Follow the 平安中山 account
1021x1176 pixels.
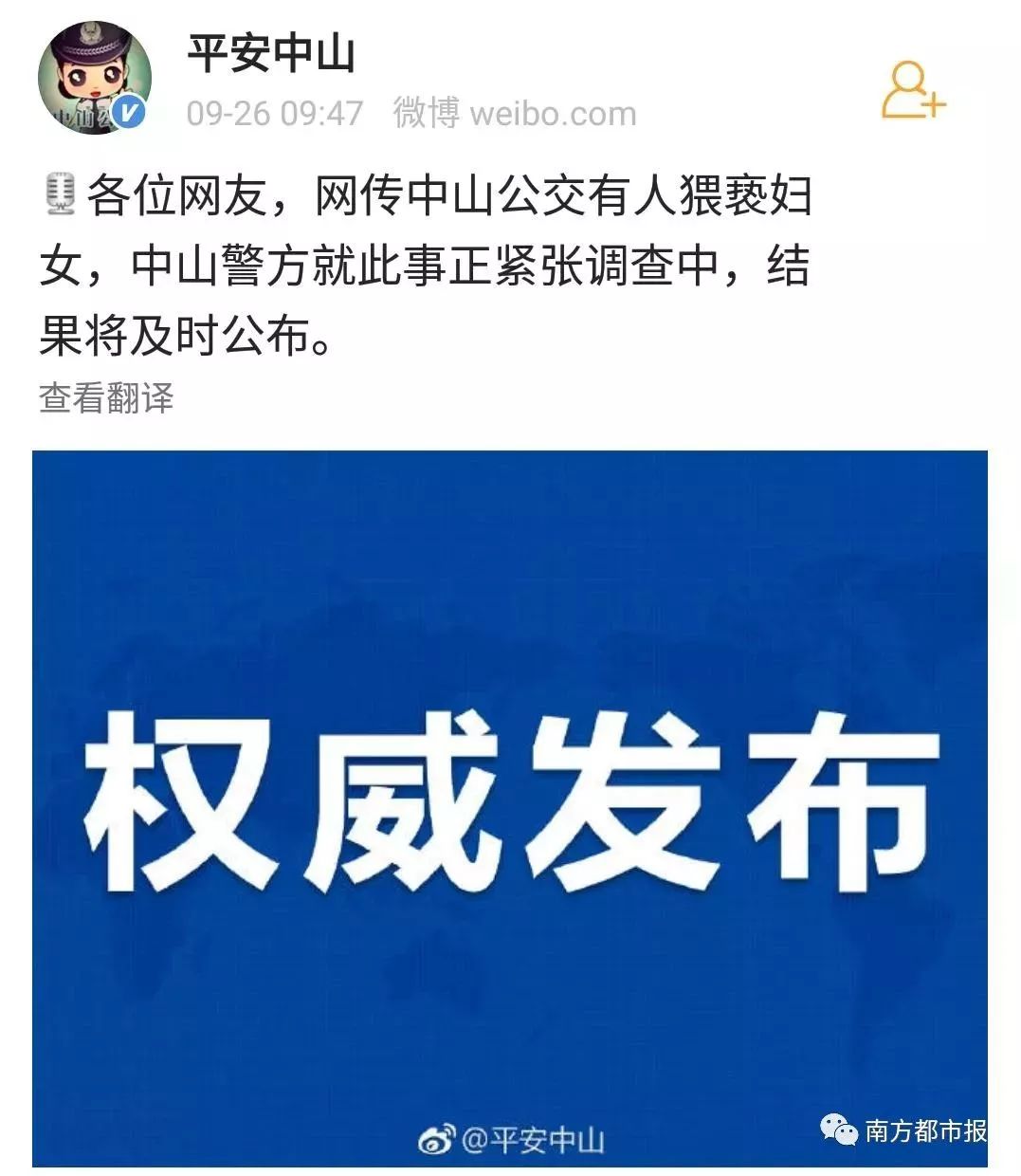(913, 91)
